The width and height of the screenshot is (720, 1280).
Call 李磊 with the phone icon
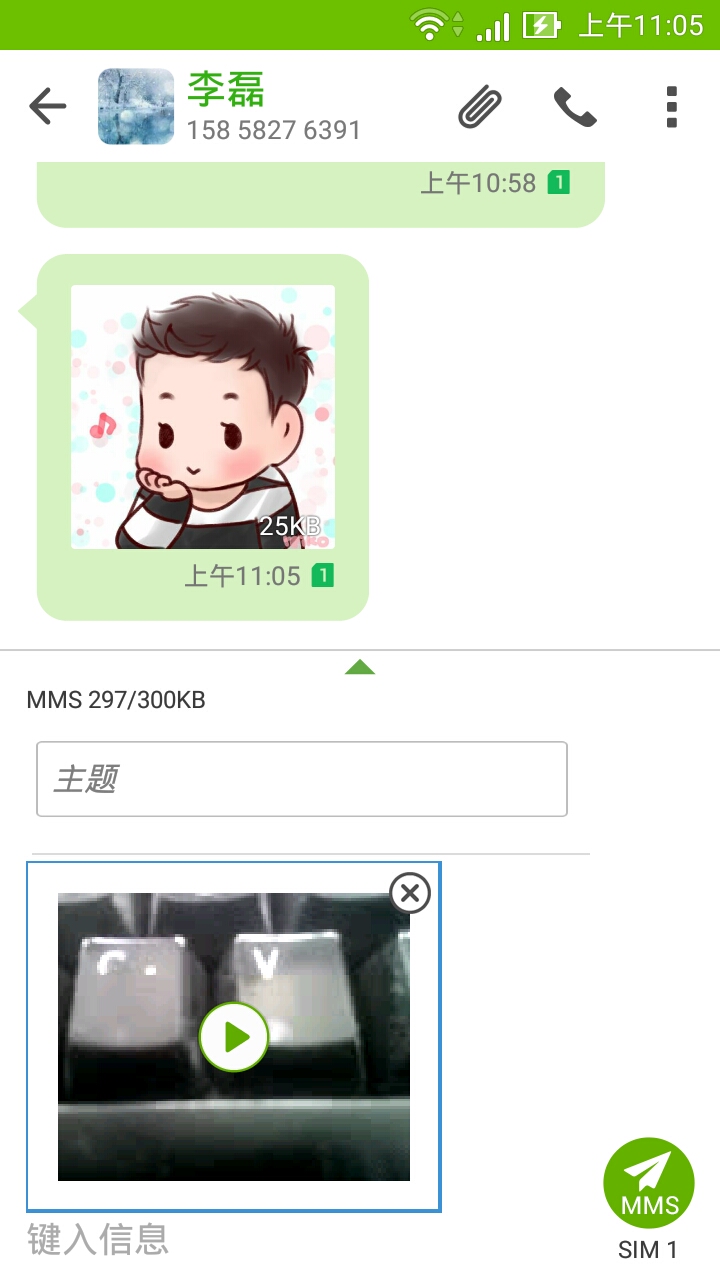pos(575,107)
